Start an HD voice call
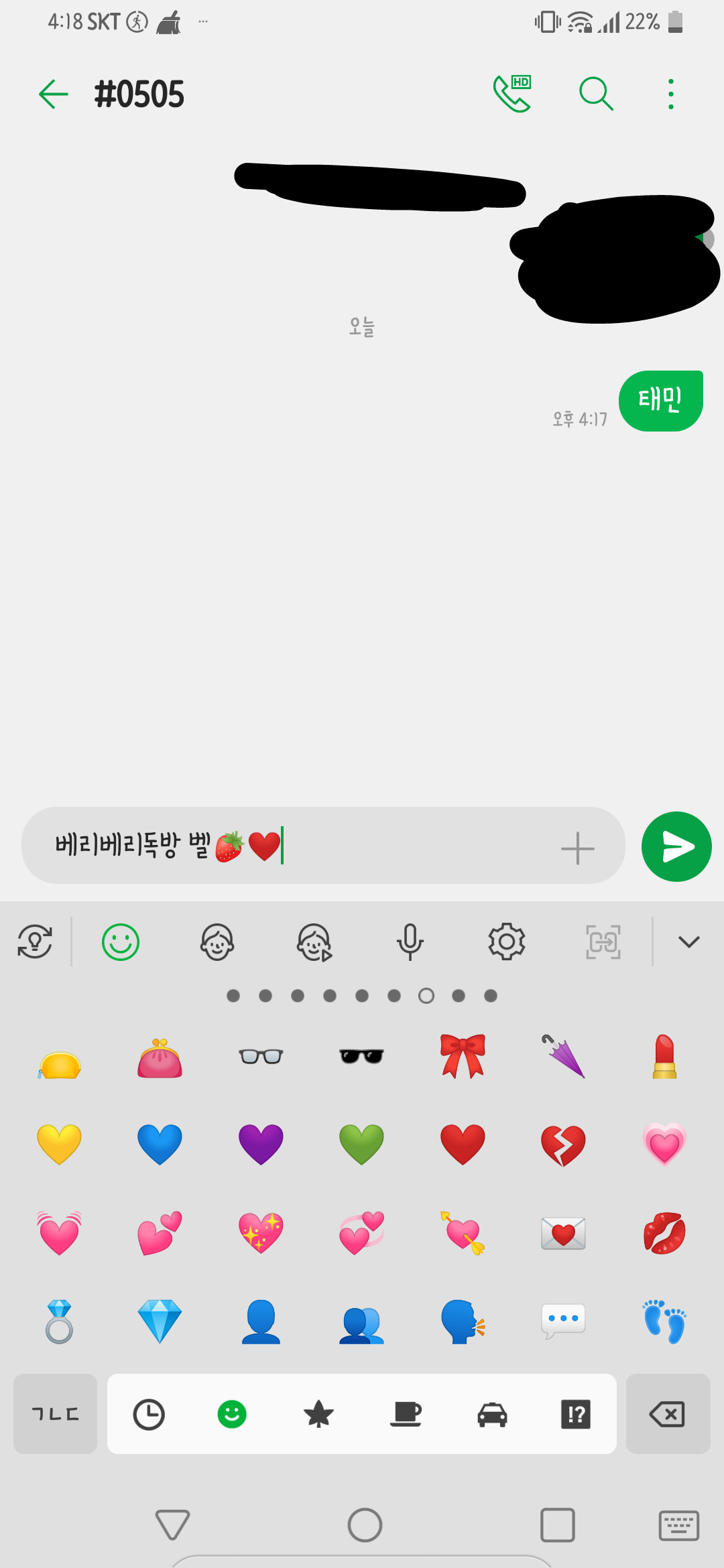 511,93
